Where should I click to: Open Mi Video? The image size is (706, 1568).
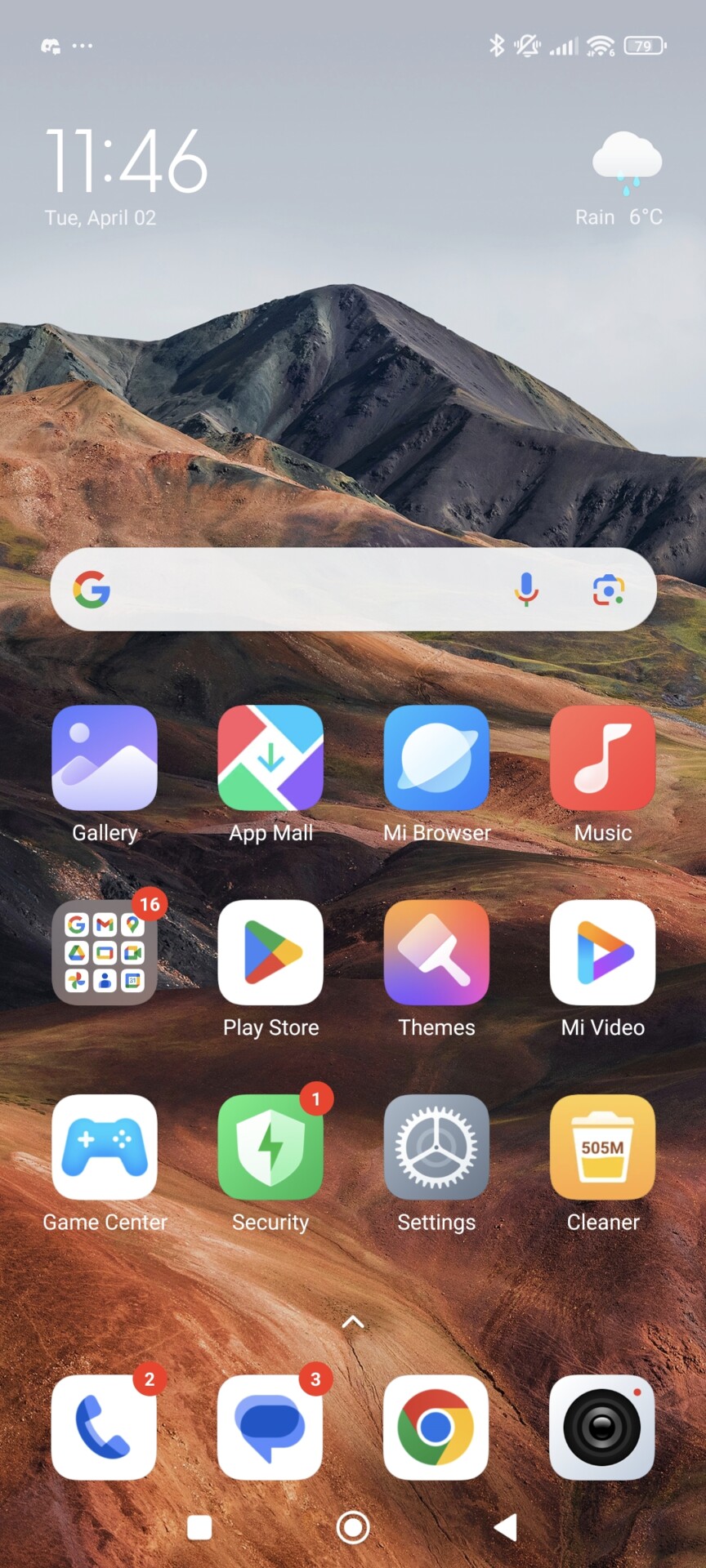(602, 952)
